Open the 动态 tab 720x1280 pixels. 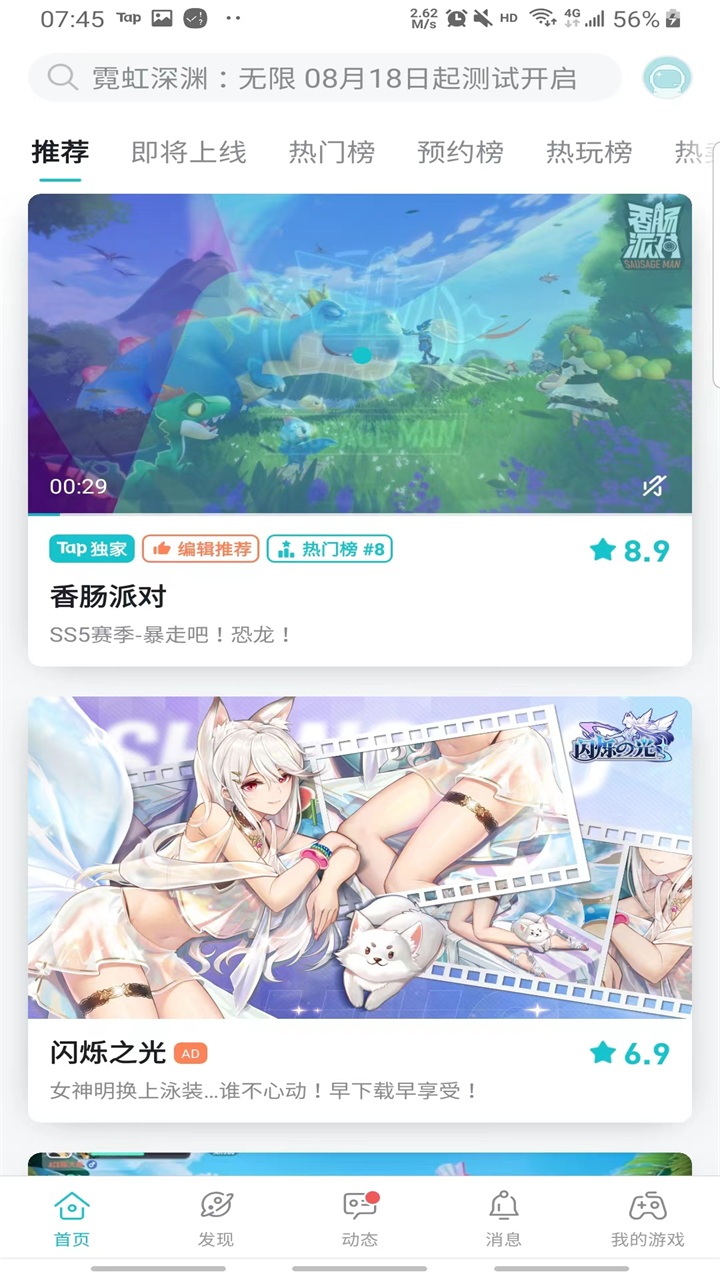pos(360,1218)
